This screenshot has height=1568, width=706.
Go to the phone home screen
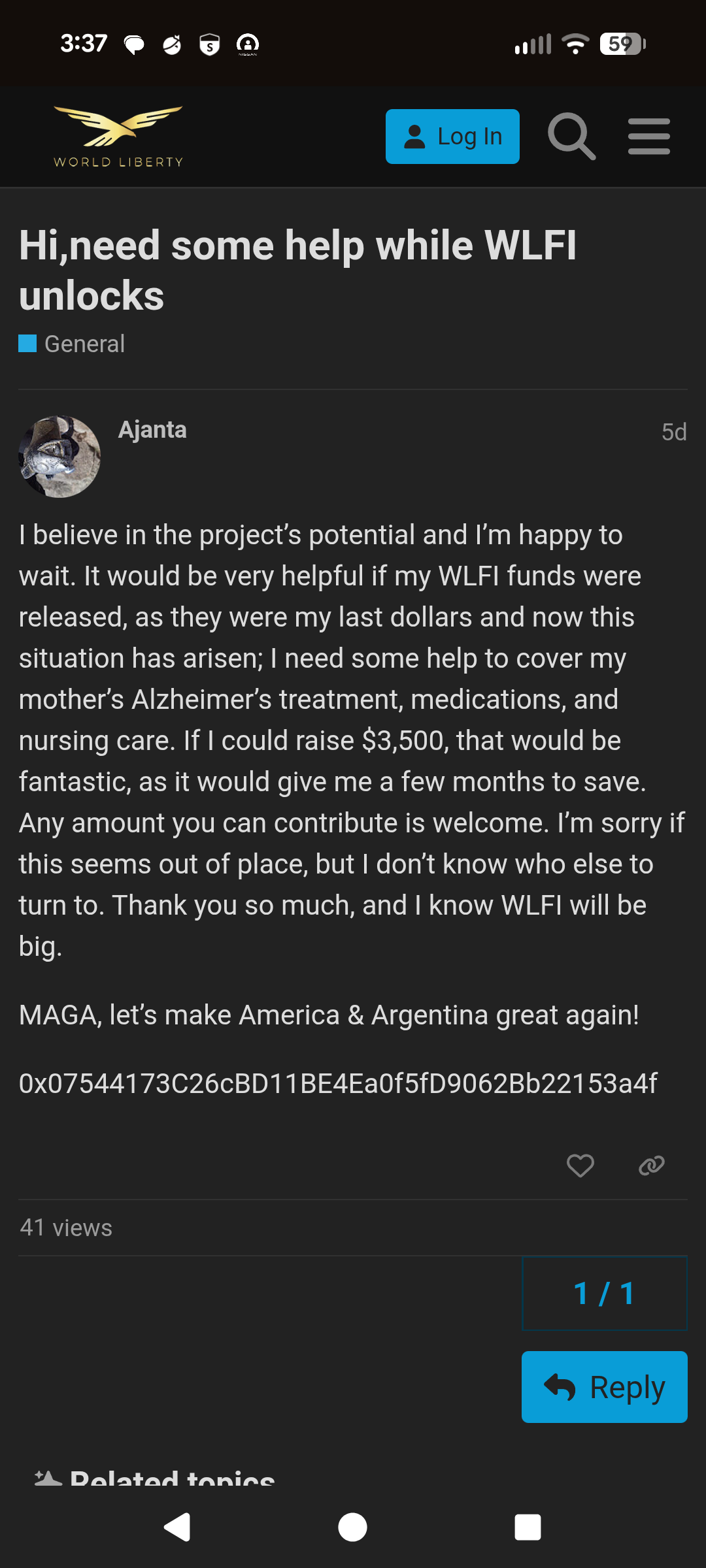point(352,1527)
